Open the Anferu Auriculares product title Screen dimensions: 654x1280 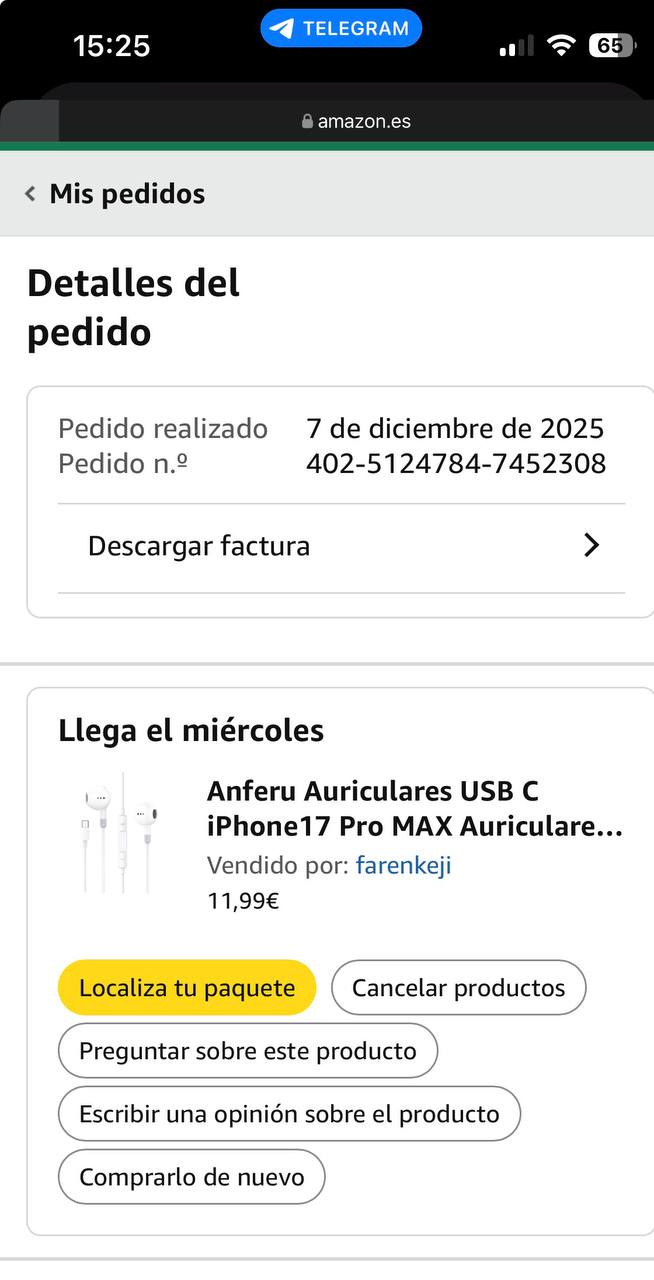414,809
